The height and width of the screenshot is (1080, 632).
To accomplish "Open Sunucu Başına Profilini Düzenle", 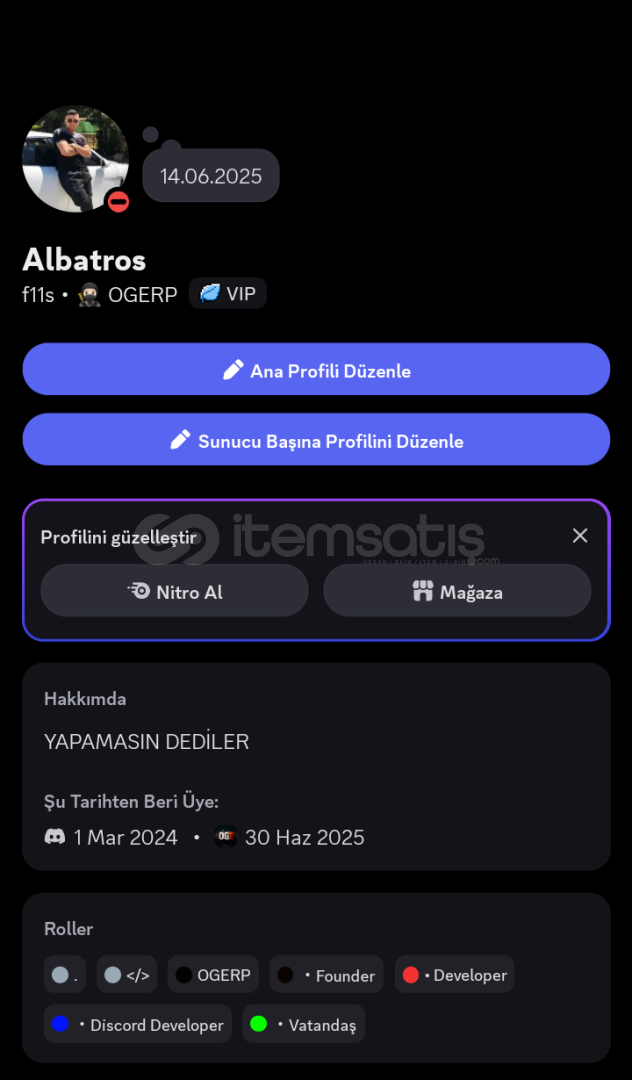I will click(x=316, y=440).
